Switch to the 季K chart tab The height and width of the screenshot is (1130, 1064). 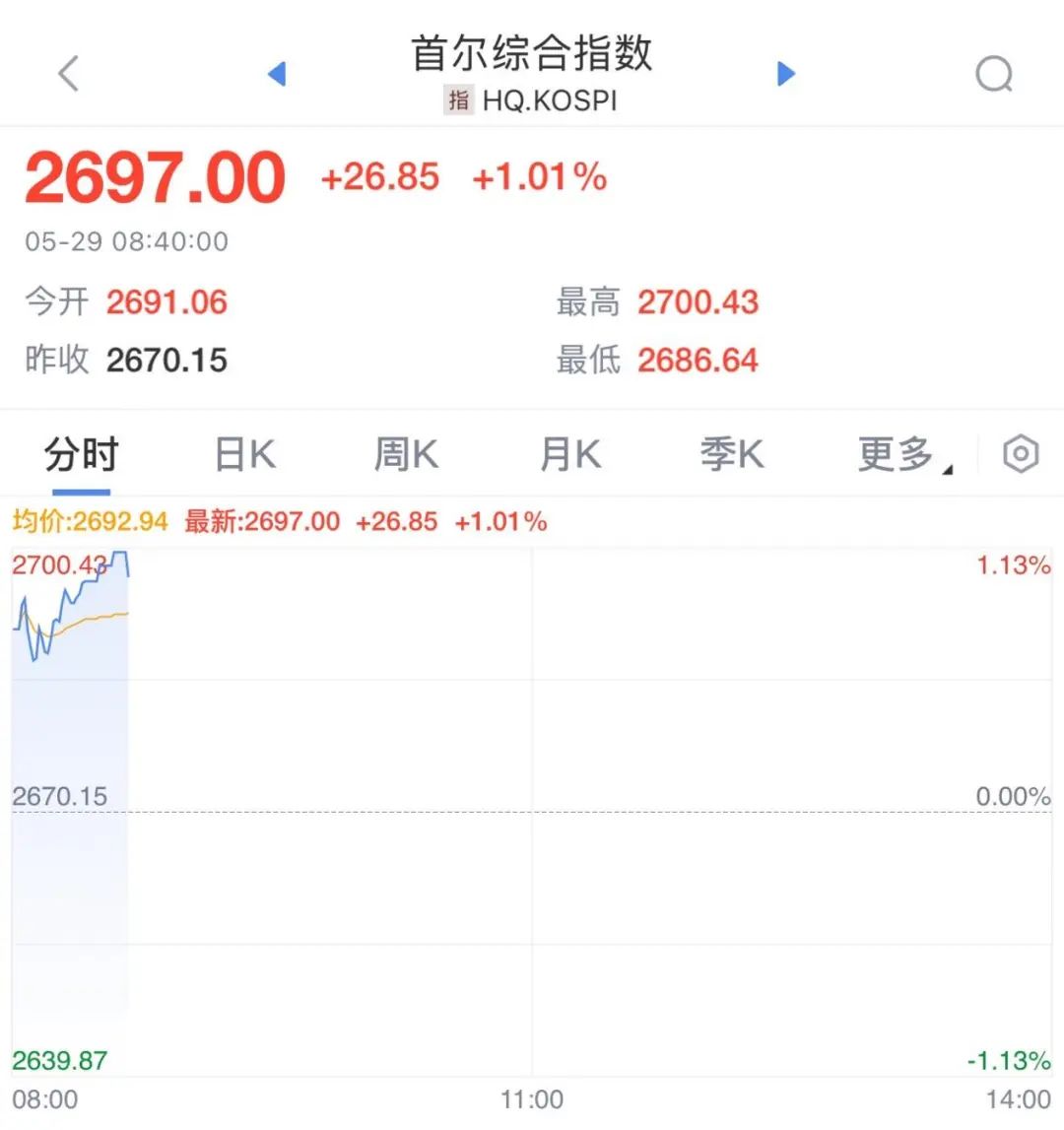tap(731, 455)
